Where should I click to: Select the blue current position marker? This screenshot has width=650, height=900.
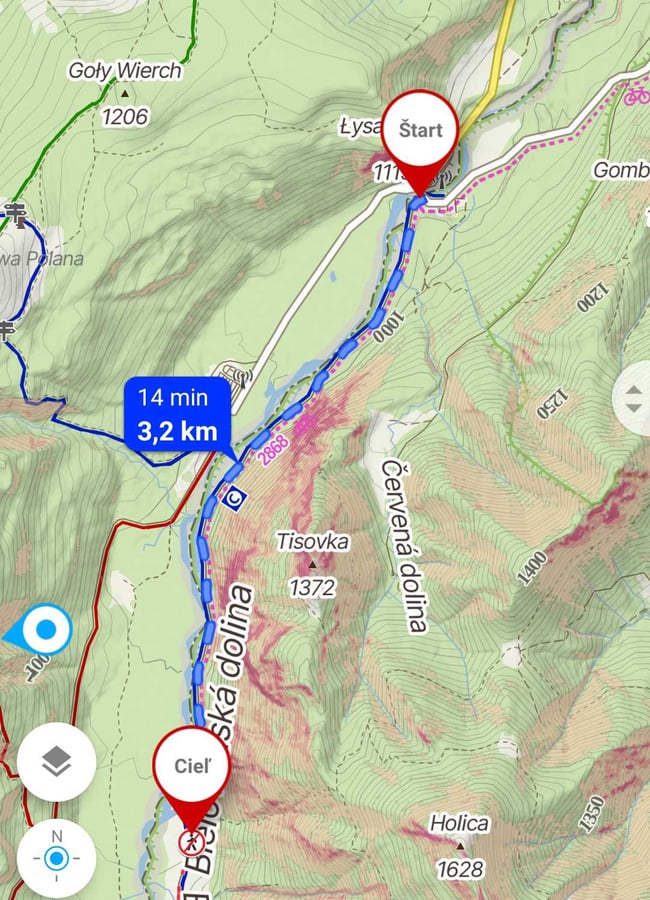pos(46,631)
